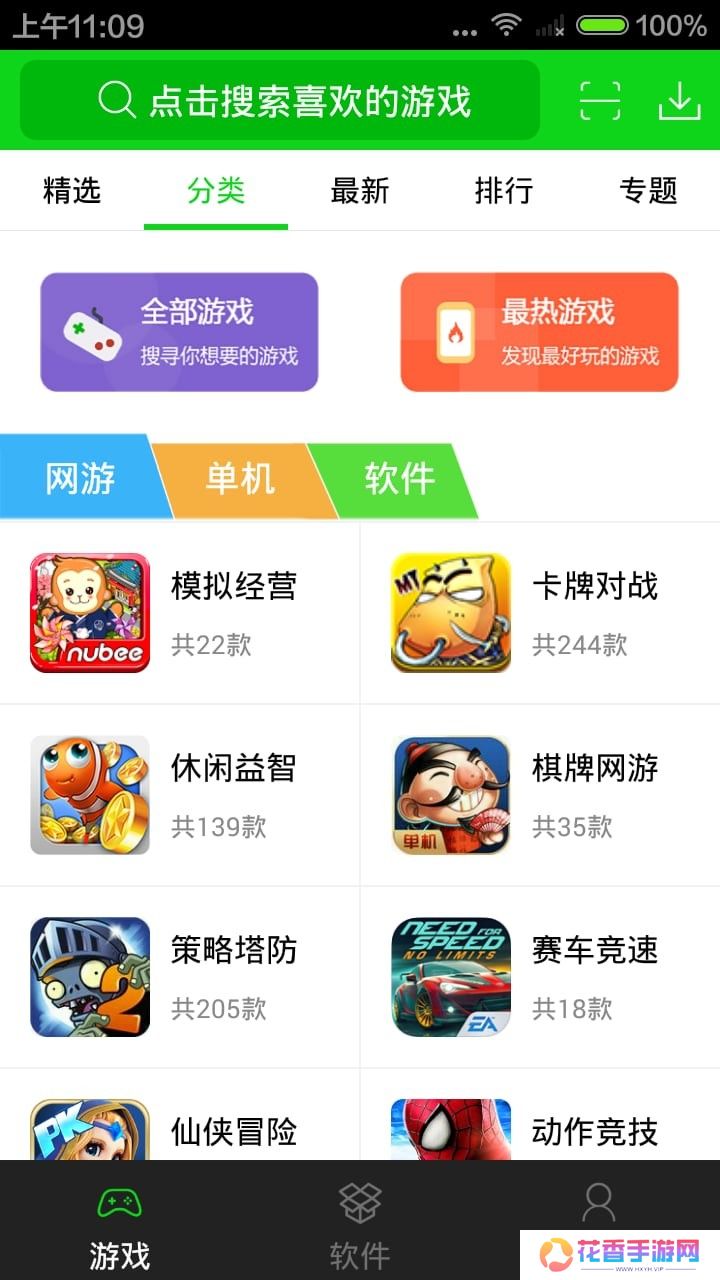720x1280 pixels.
Task: Switch to the 排行 tab
Action: [x=504, y=190]
